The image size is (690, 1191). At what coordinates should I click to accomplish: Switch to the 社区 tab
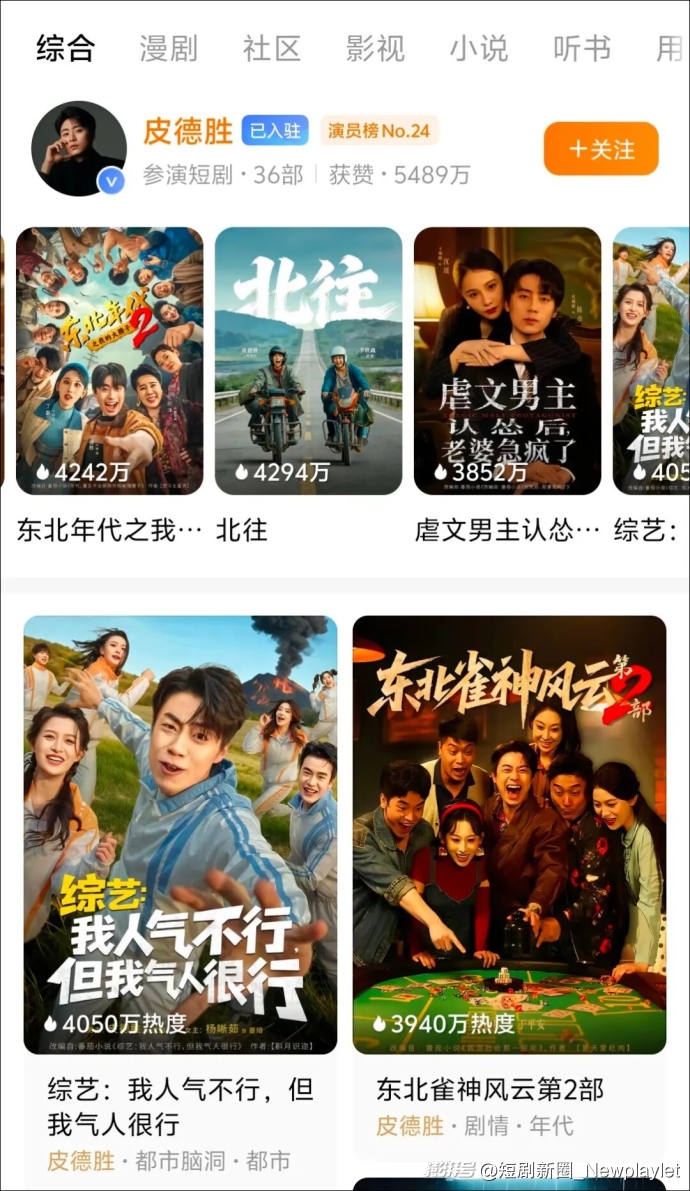point(272,48)
